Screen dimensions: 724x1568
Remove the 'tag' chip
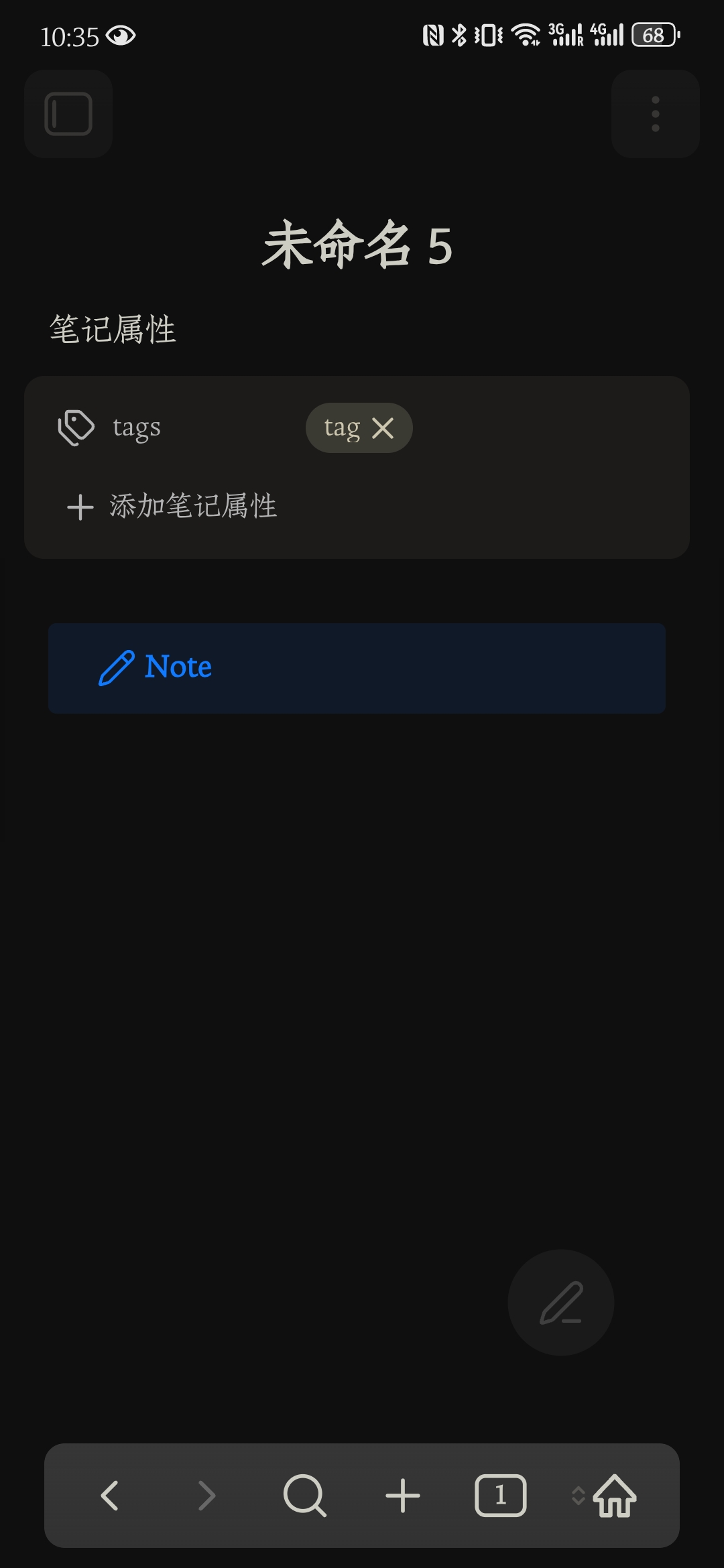383,428
